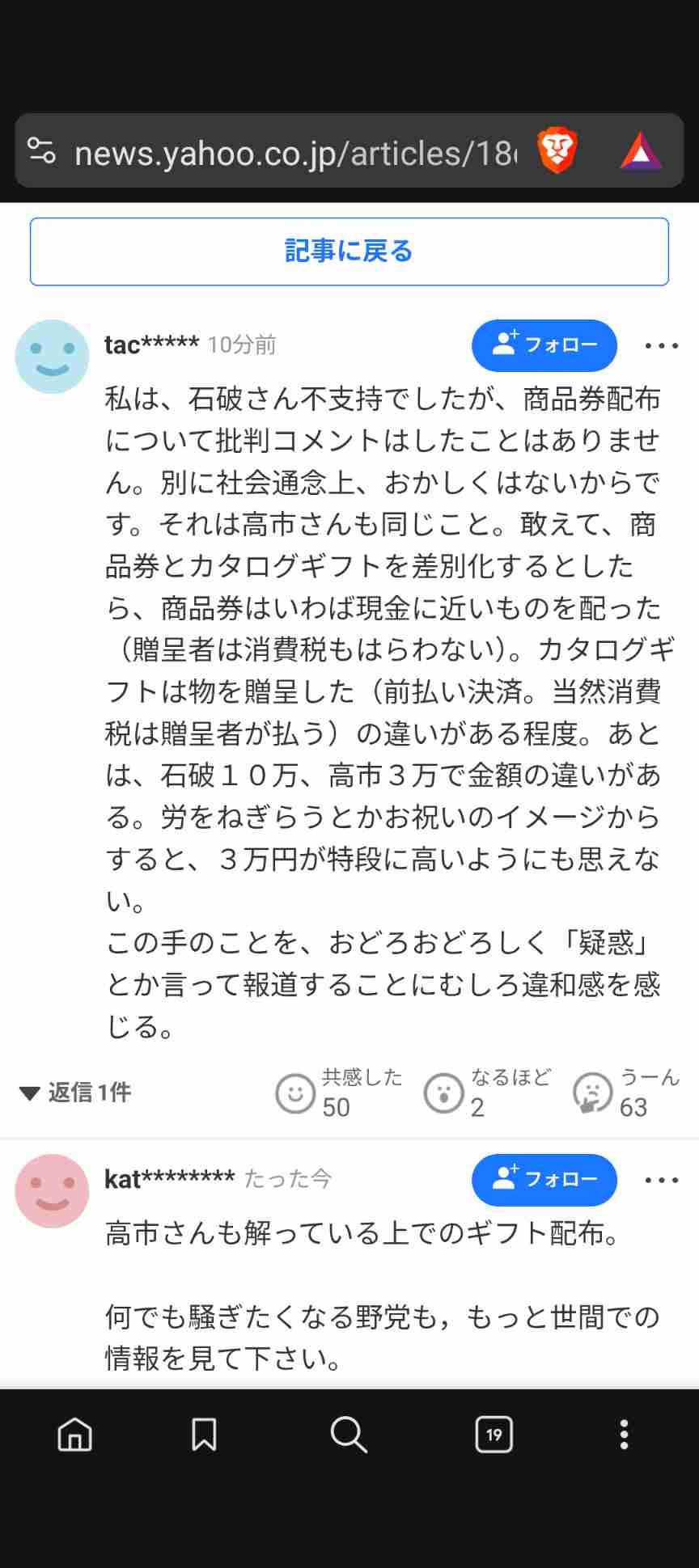React 共感した on tac***** comment

(296, 1093)
